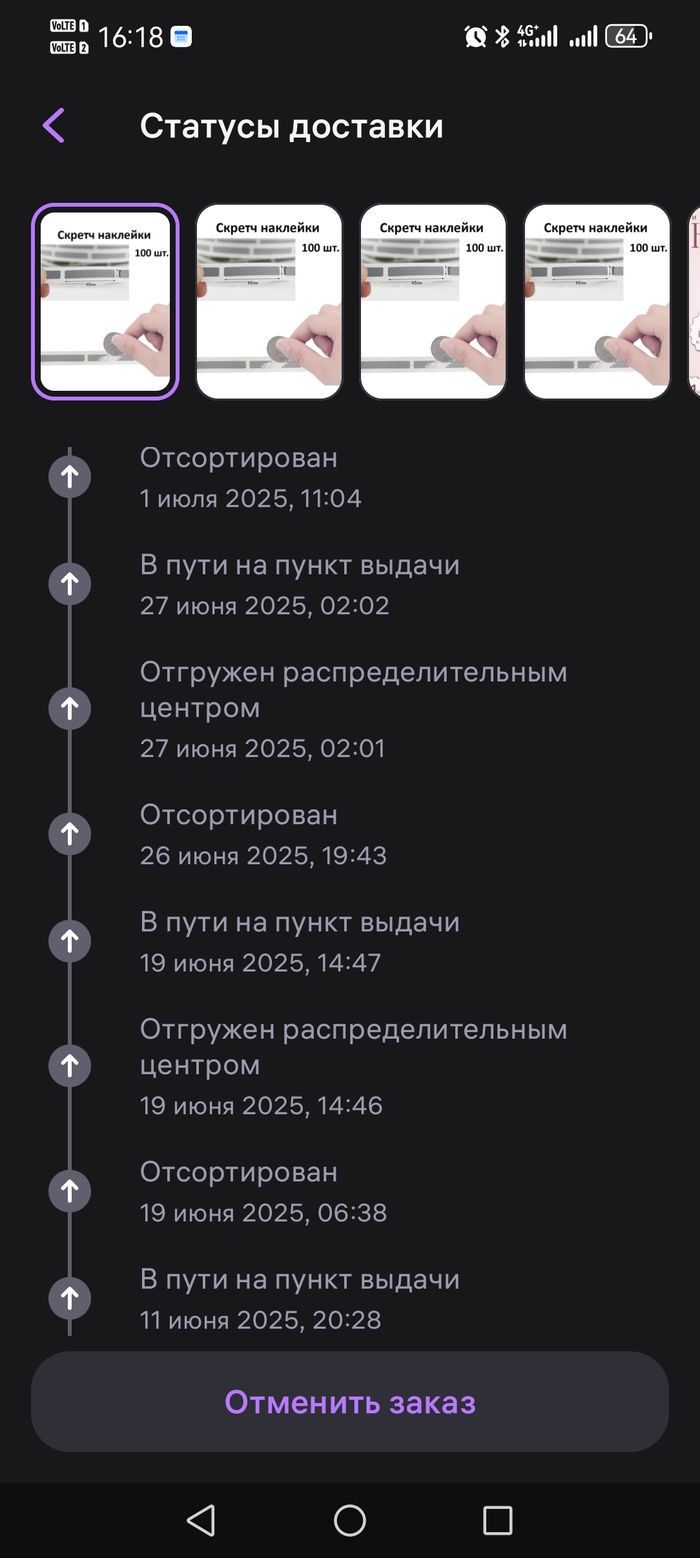Go to the home screen

point(350,1520)
